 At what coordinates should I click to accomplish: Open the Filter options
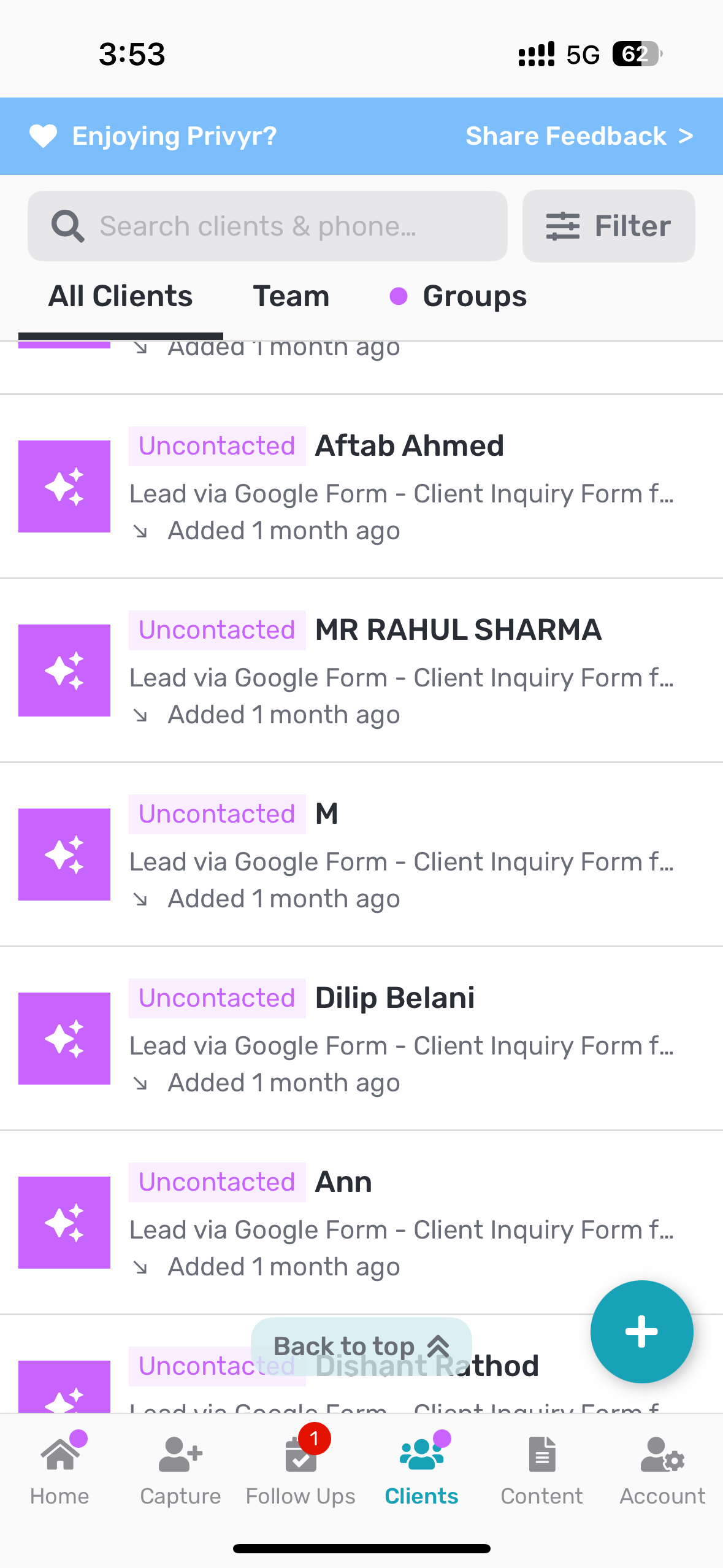(x=608, y=226)
